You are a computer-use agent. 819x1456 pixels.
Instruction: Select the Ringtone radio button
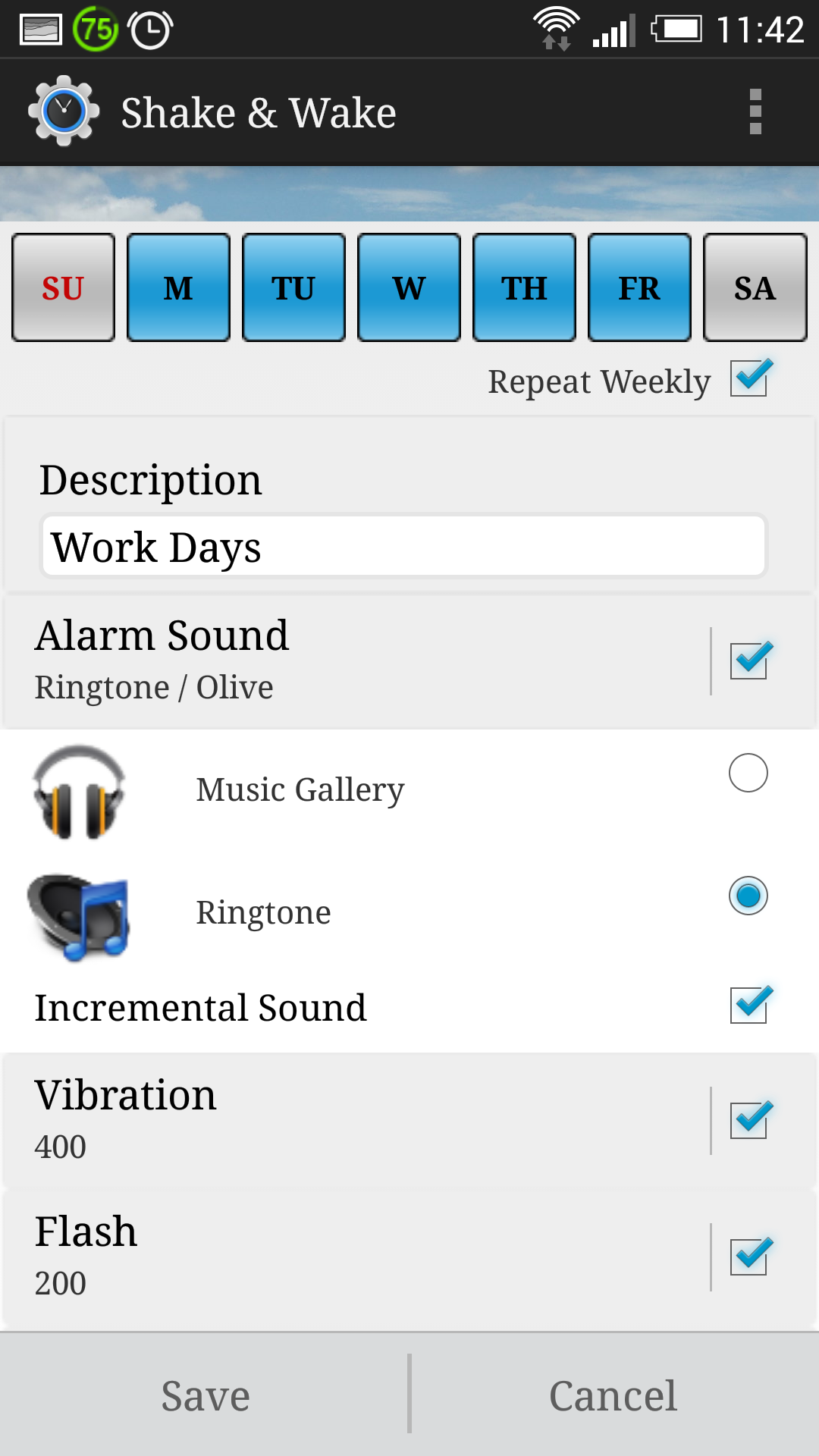748,896
